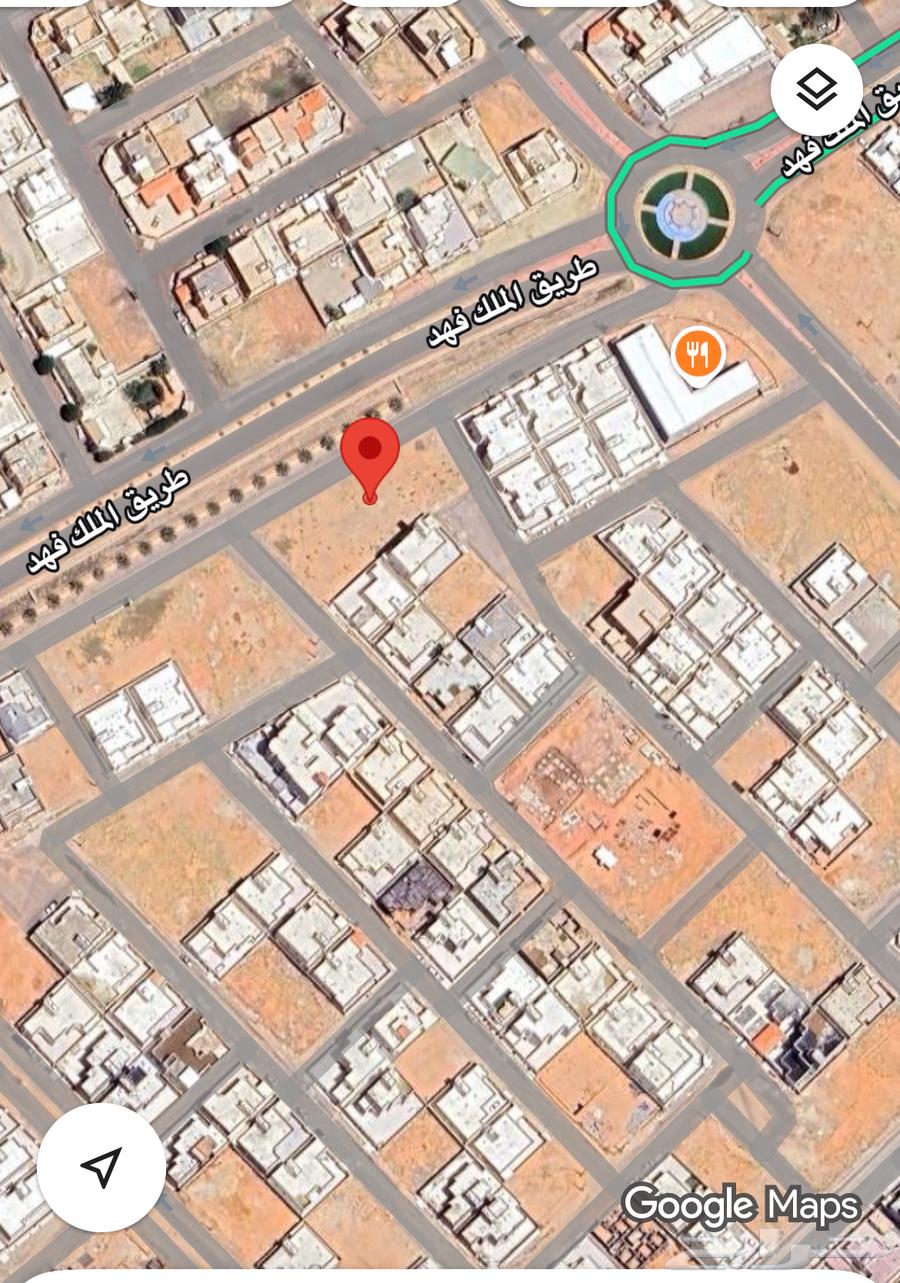Center map on my location
900x1283 pixels.
click(101, 1166)
